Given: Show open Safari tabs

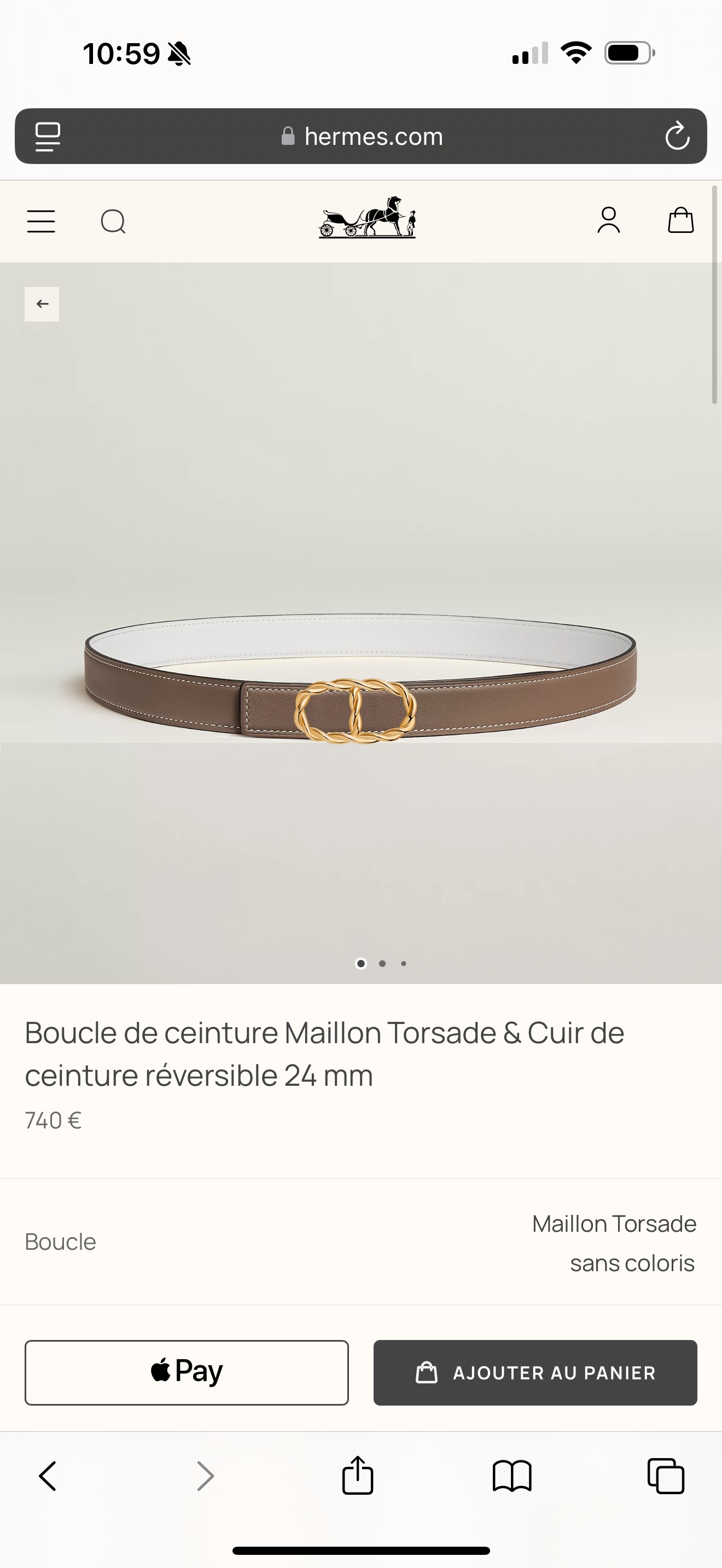Looking at the screenshot, I should pyautogui.click(x=666, y=1476).
